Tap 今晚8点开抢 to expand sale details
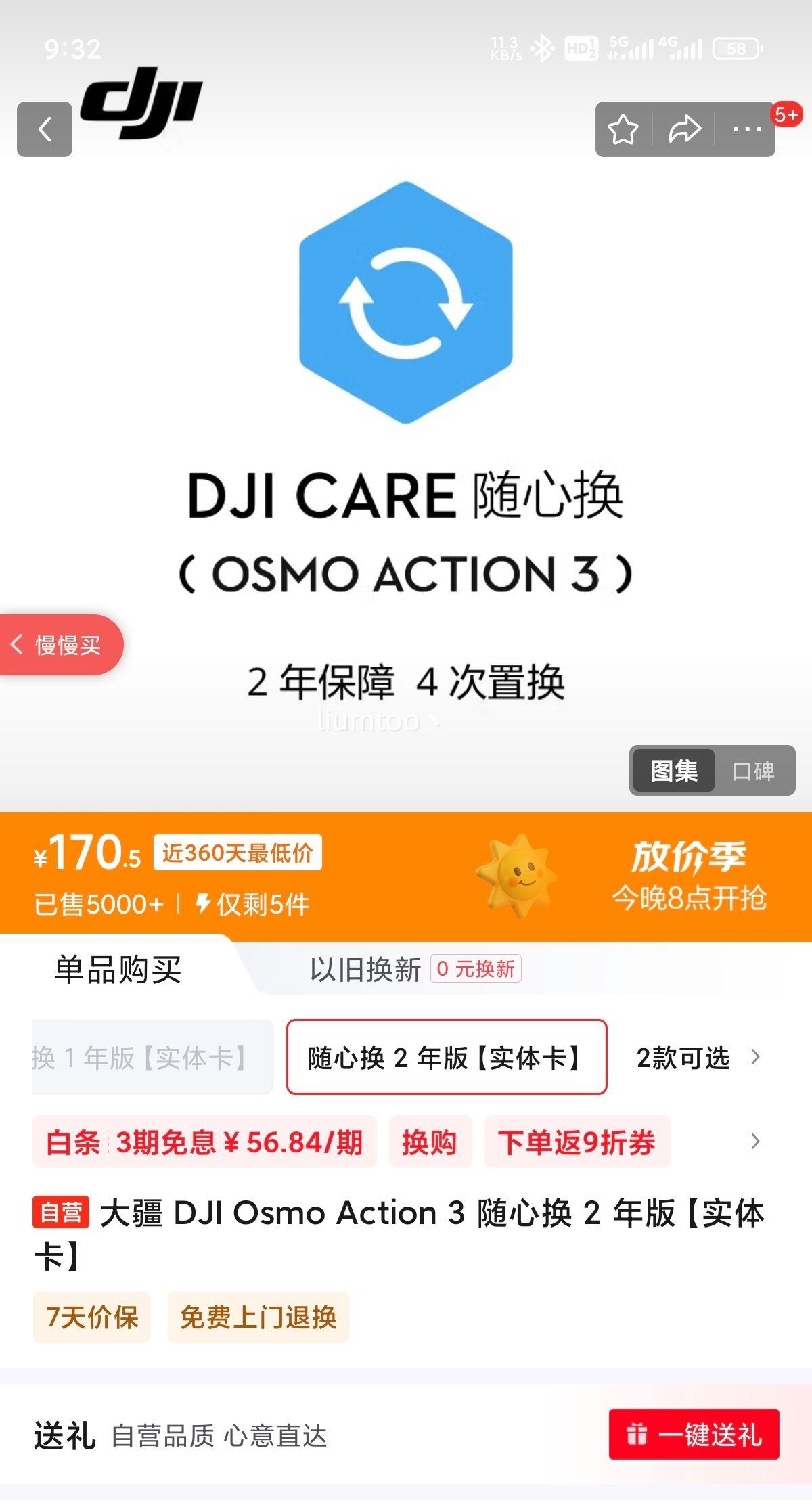 click(x=688, y=901)
